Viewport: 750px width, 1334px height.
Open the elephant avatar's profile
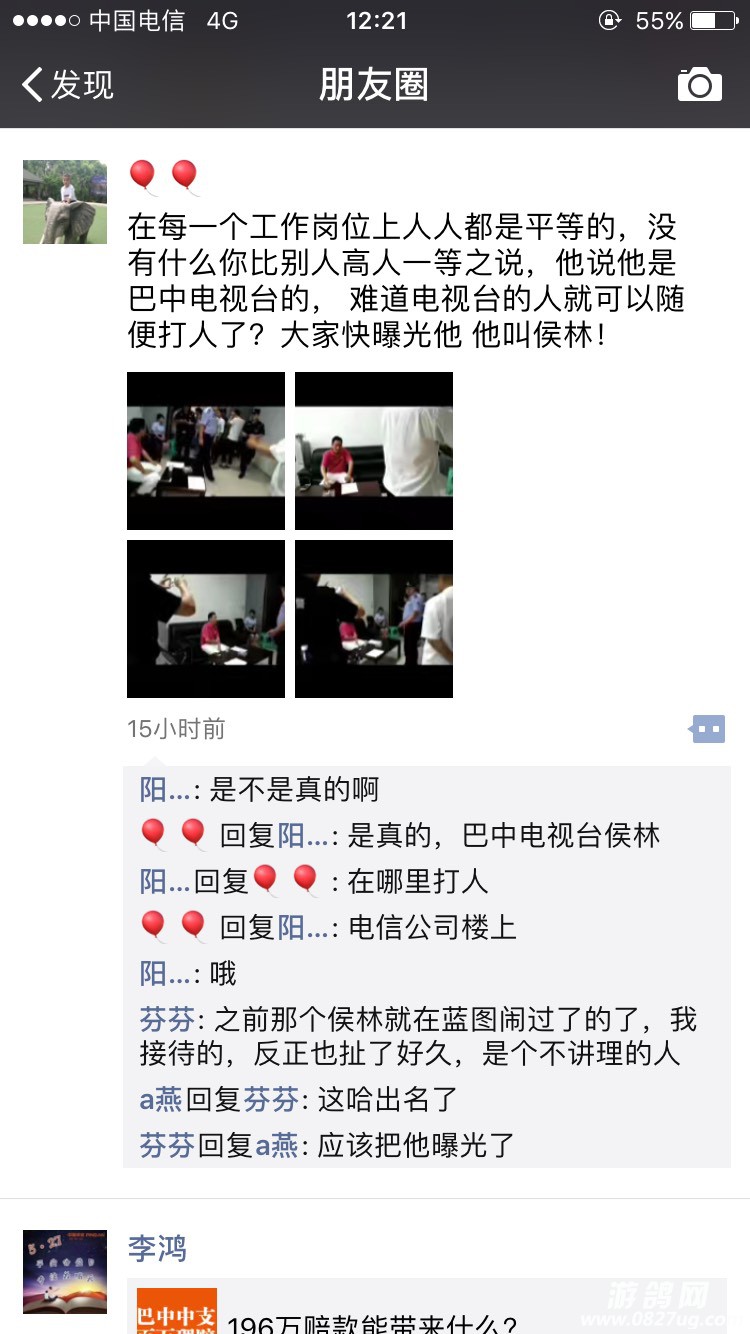click(65, 202)
